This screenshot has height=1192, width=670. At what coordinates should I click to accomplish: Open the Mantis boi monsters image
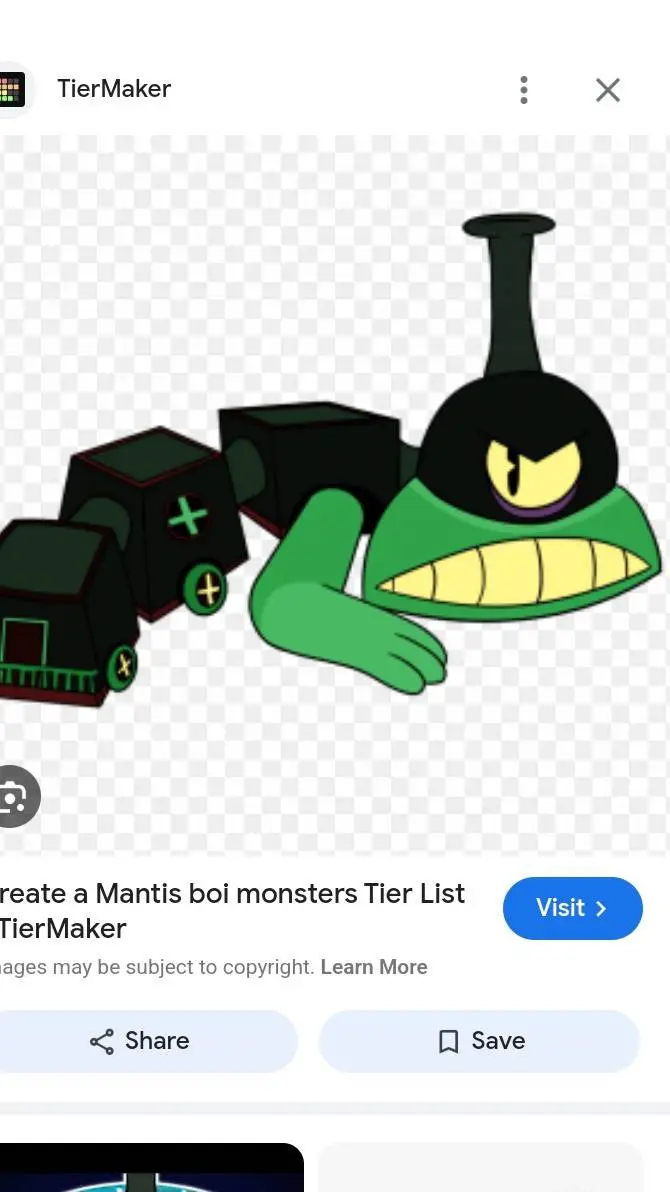click(335, 490)
